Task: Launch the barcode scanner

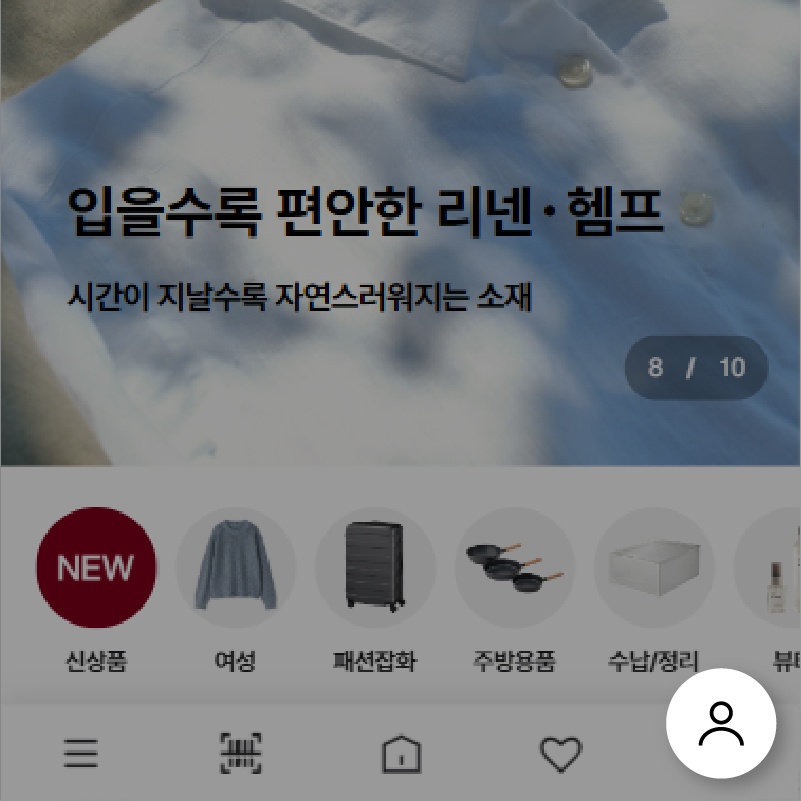Action: [x=240, y=753]
